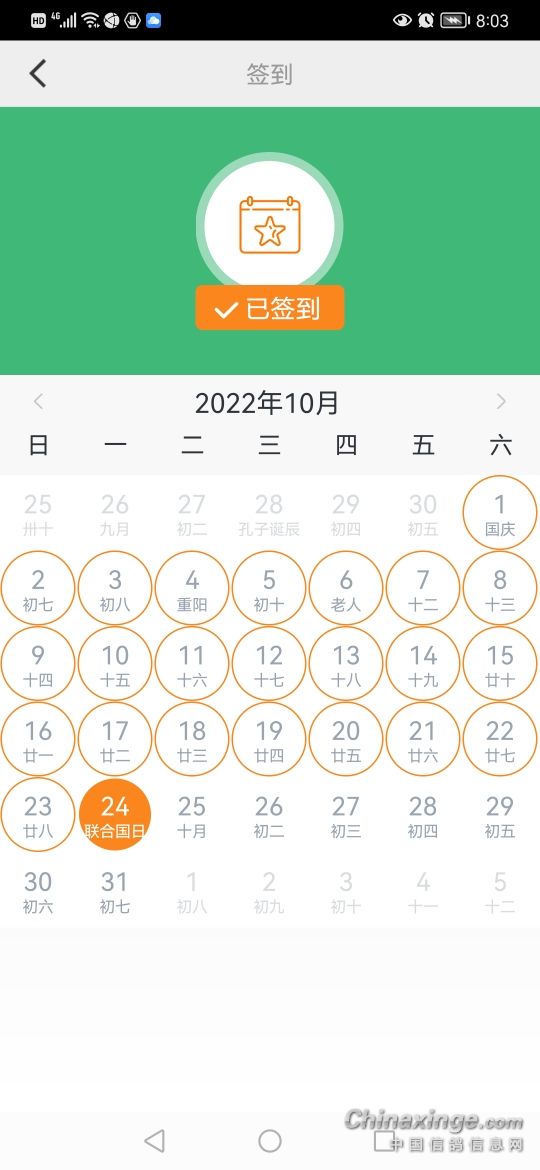Tap the system home button
Viewport: 540px width, 1170px height.
(x=270, y=1140)
